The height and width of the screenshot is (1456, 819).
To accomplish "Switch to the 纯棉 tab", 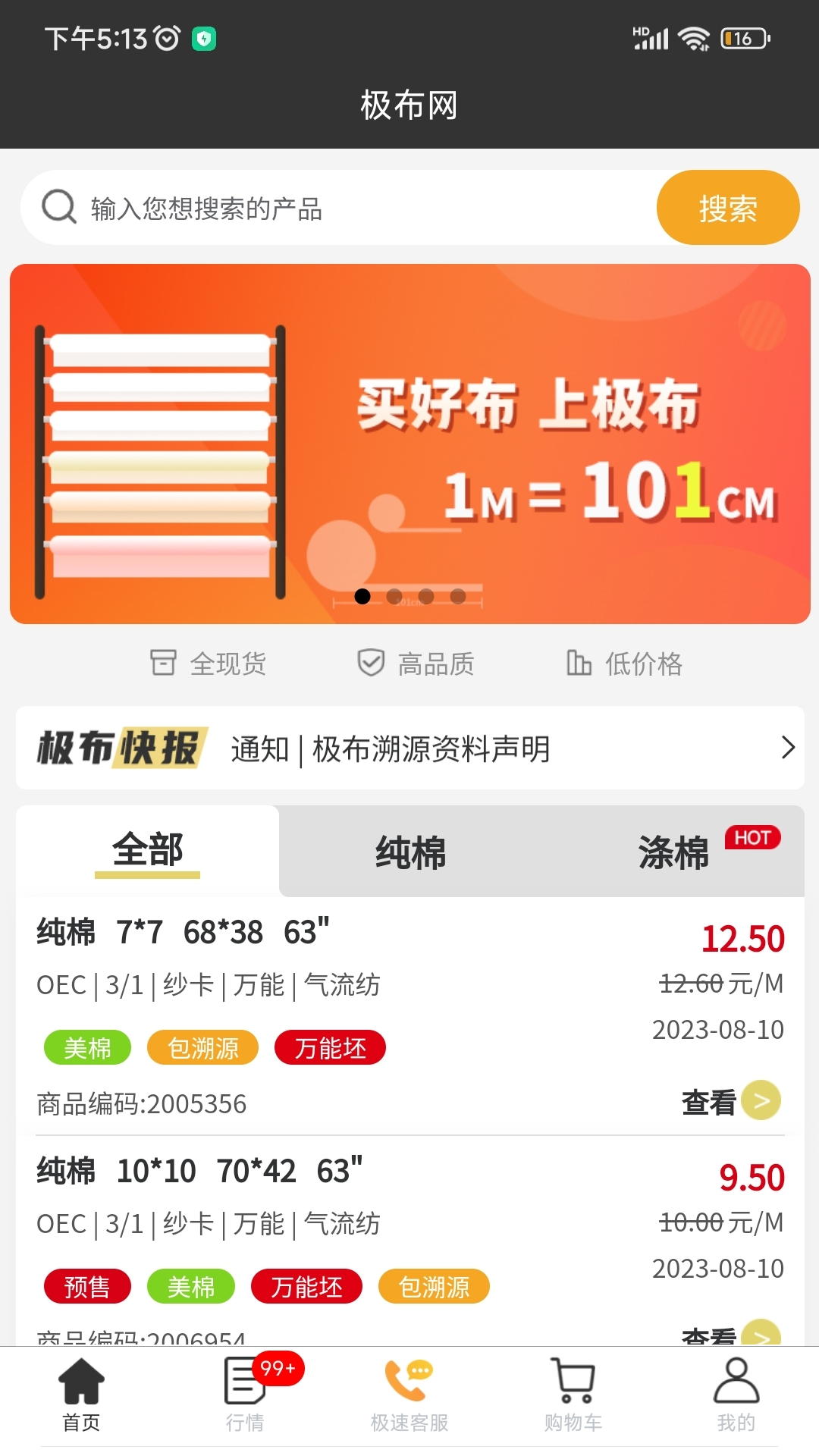I will (409, 852).
